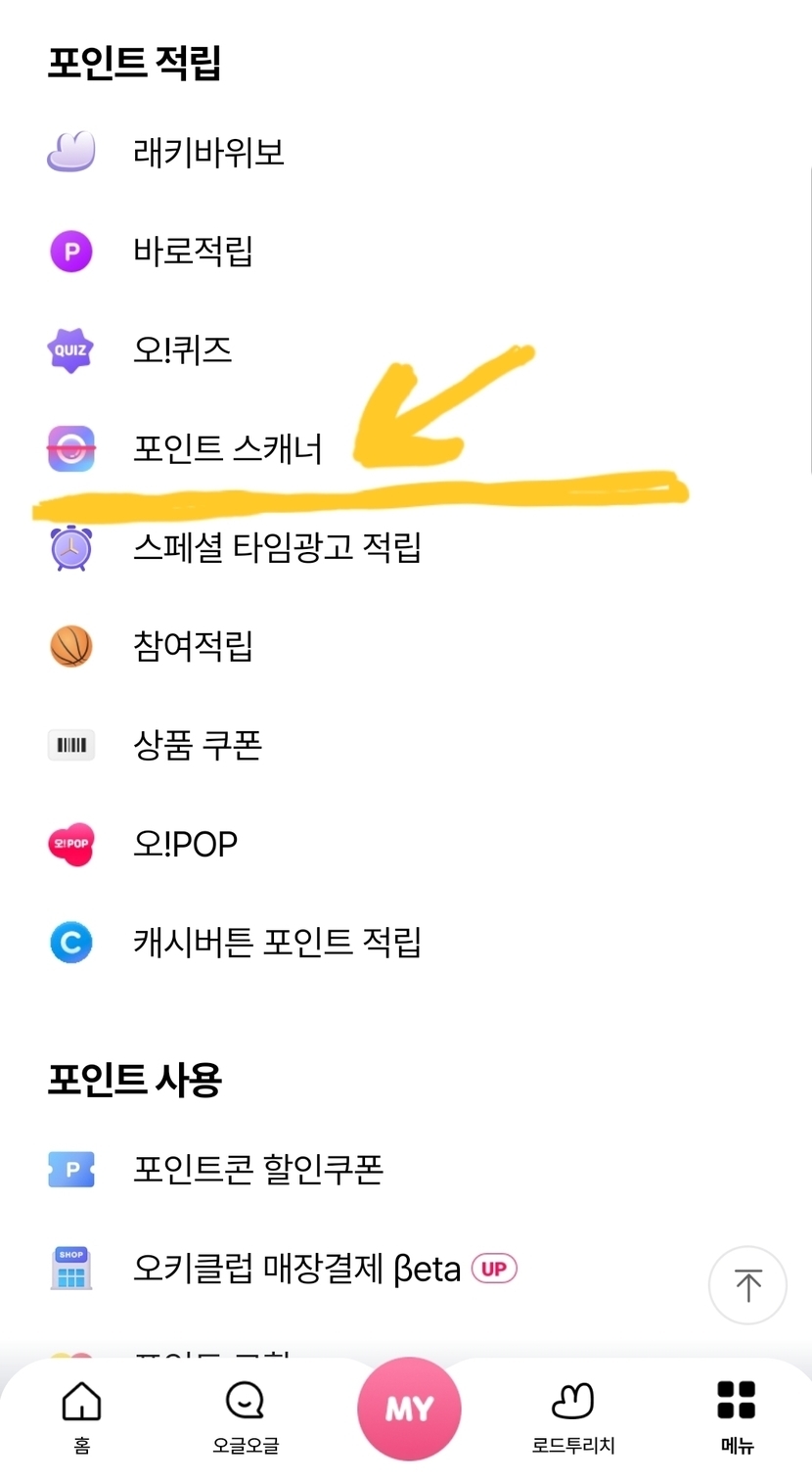Open 스페셜 타임광고 적립
The width and height of the screenshot is (812, 1480).
pos(276,547)
